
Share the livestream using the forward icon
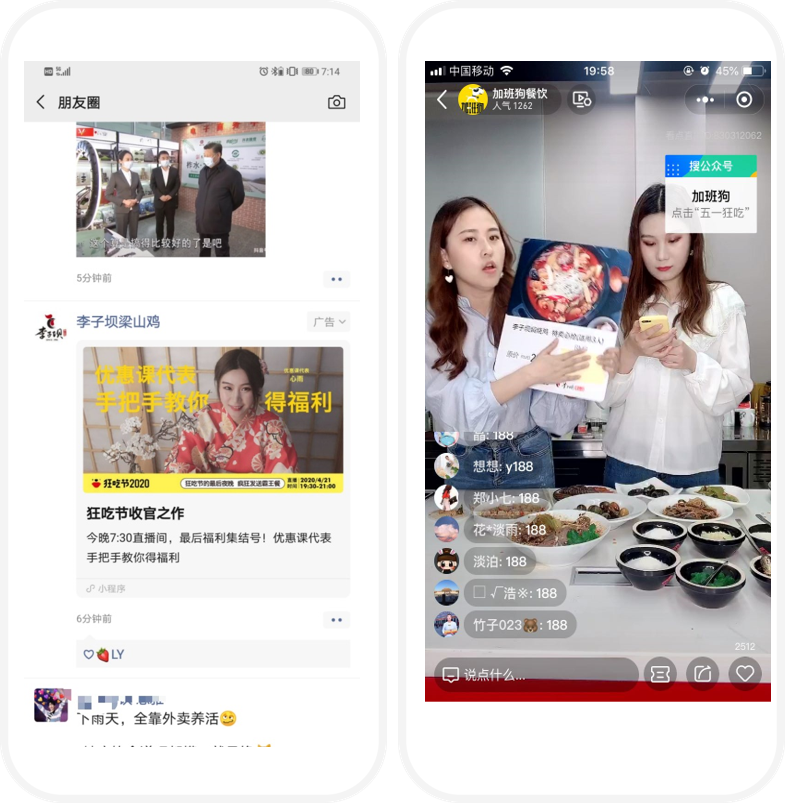tap(704, 675)
